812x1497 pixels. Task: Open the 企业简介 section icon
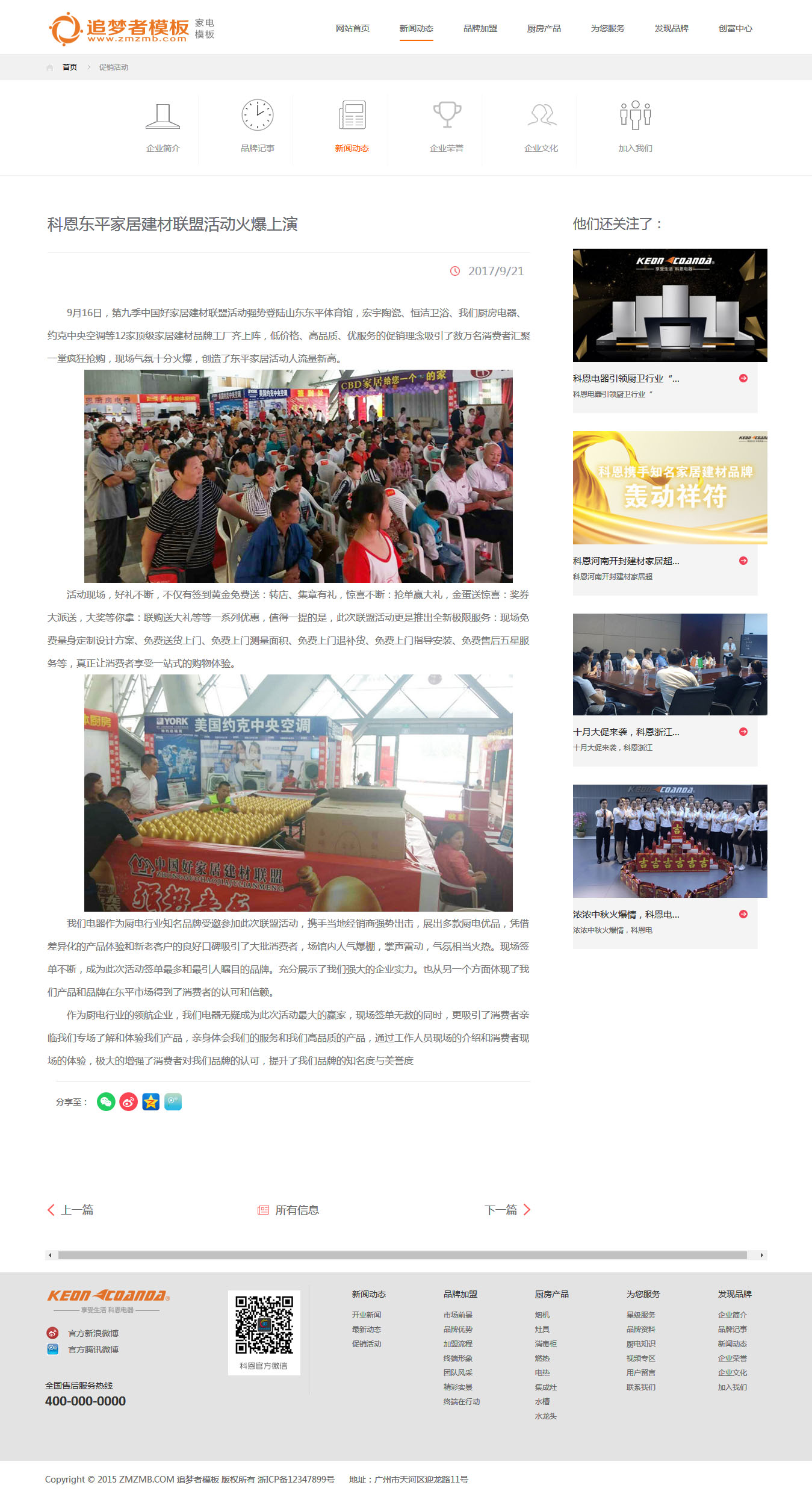[163, 127]
